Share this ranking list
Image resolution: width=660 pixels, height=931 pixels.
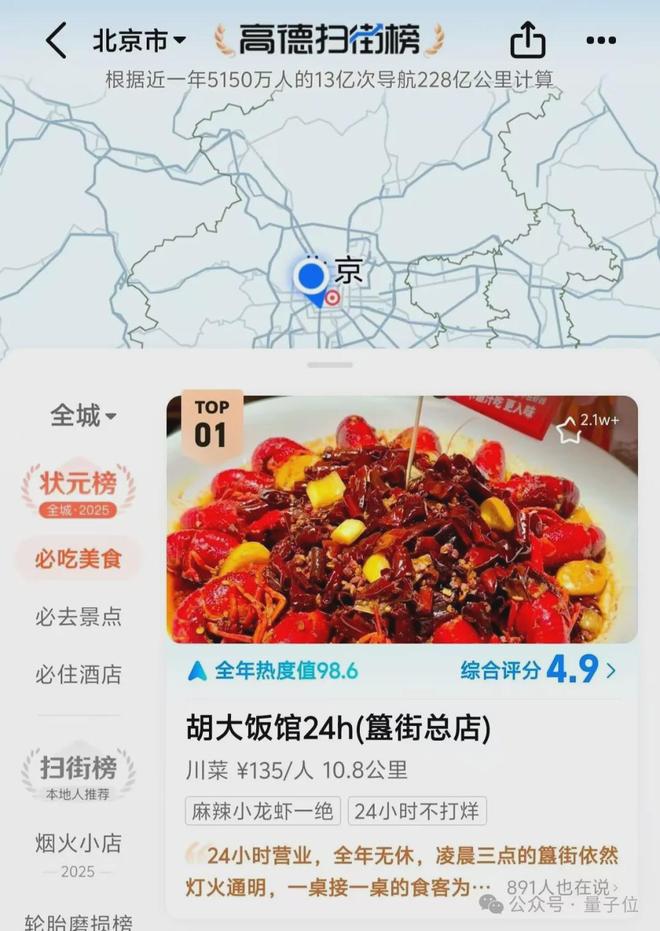tap(527, 41)
